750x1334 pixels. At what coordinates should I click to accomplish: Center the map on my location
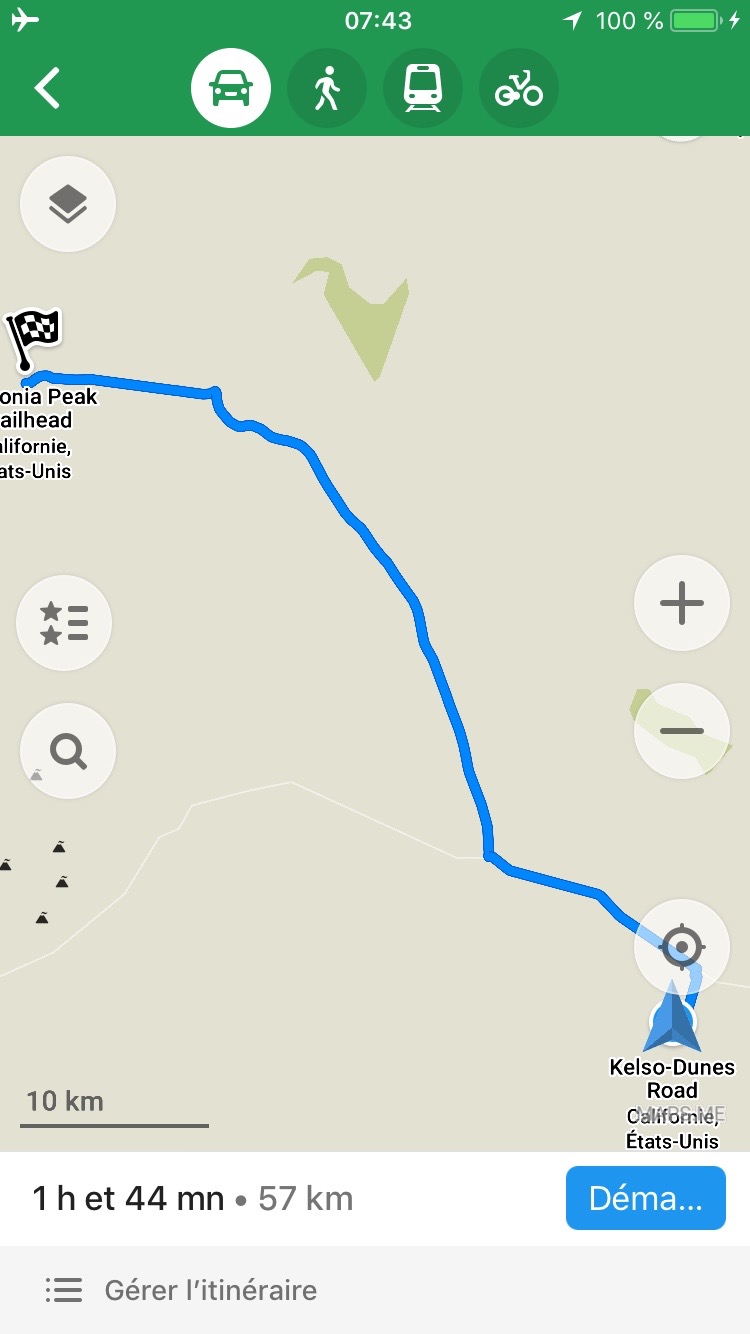pyautogui.click(x=682, y=946)
